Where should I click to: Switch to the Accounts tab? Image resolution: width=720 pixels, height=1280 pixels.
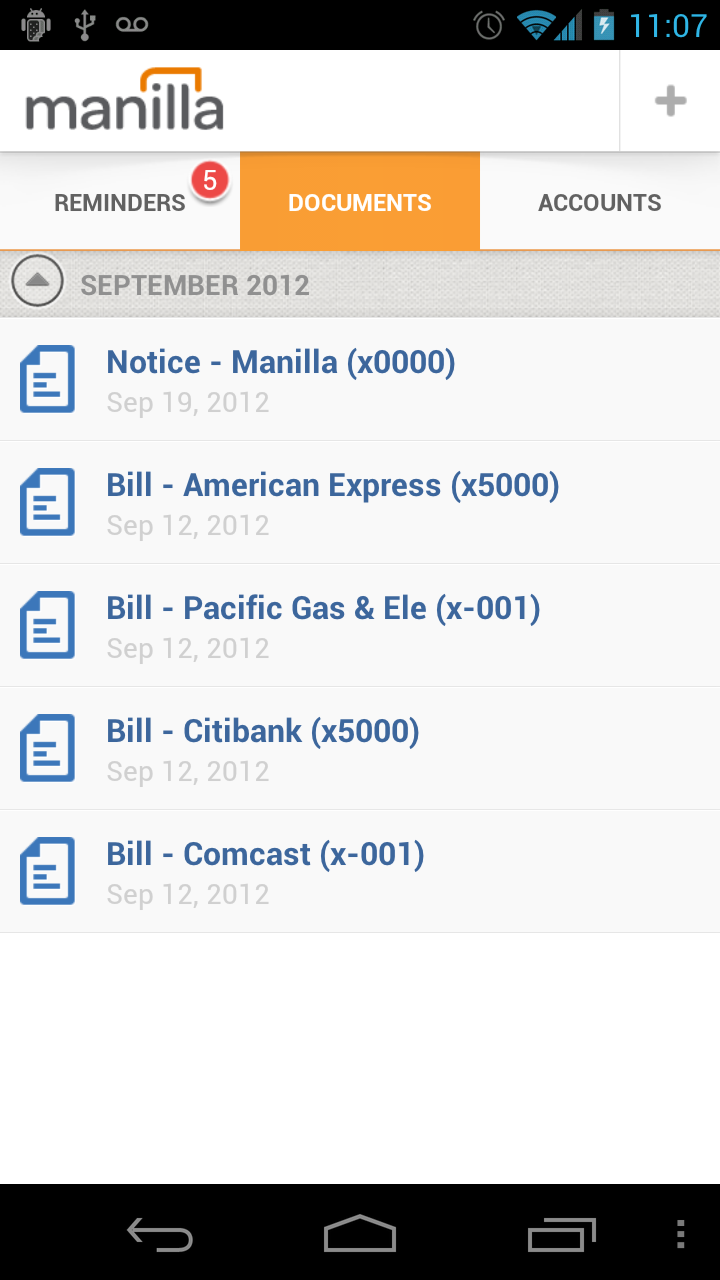[599, 201]
